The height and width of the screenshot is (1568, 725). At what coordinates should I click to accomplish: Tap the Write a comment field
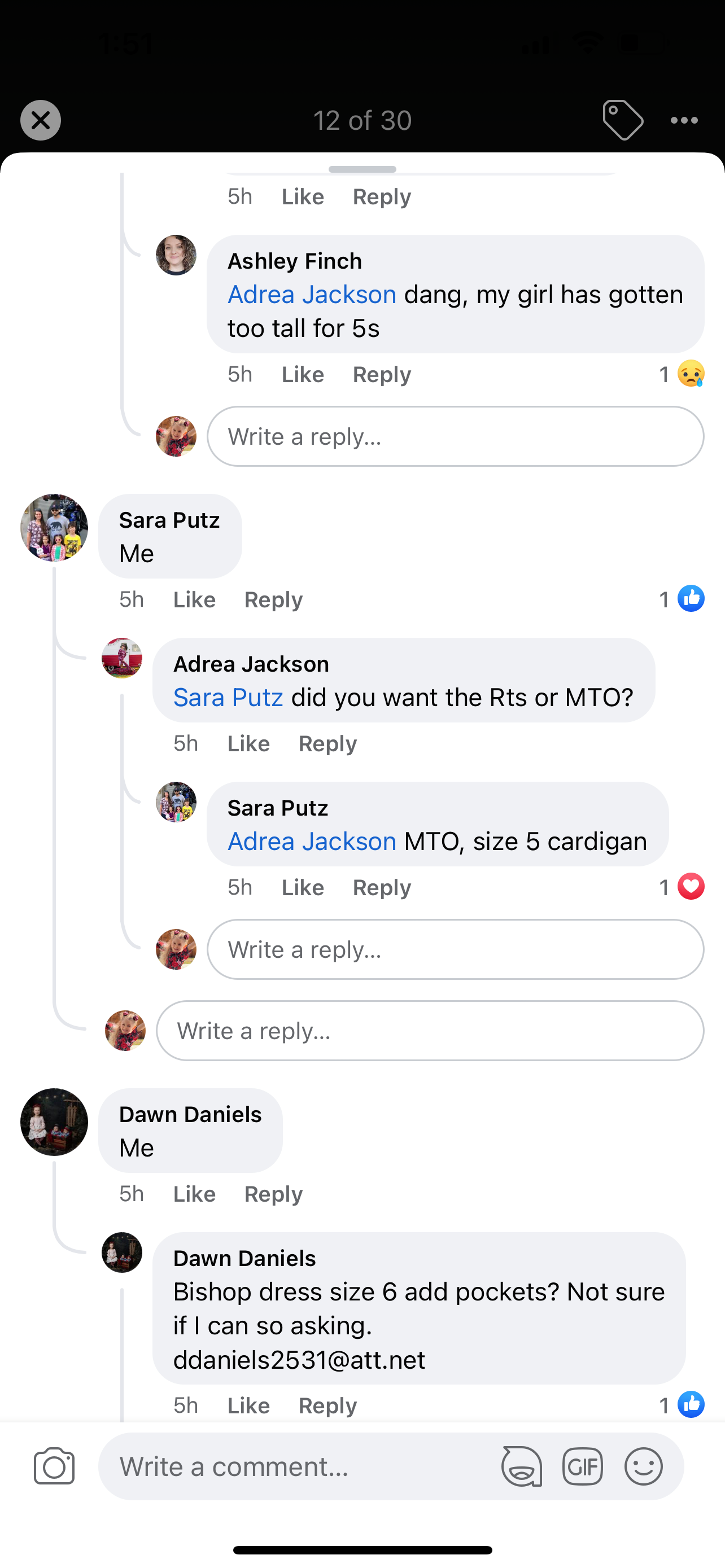pyautogui.click(x=298, y=1466)
